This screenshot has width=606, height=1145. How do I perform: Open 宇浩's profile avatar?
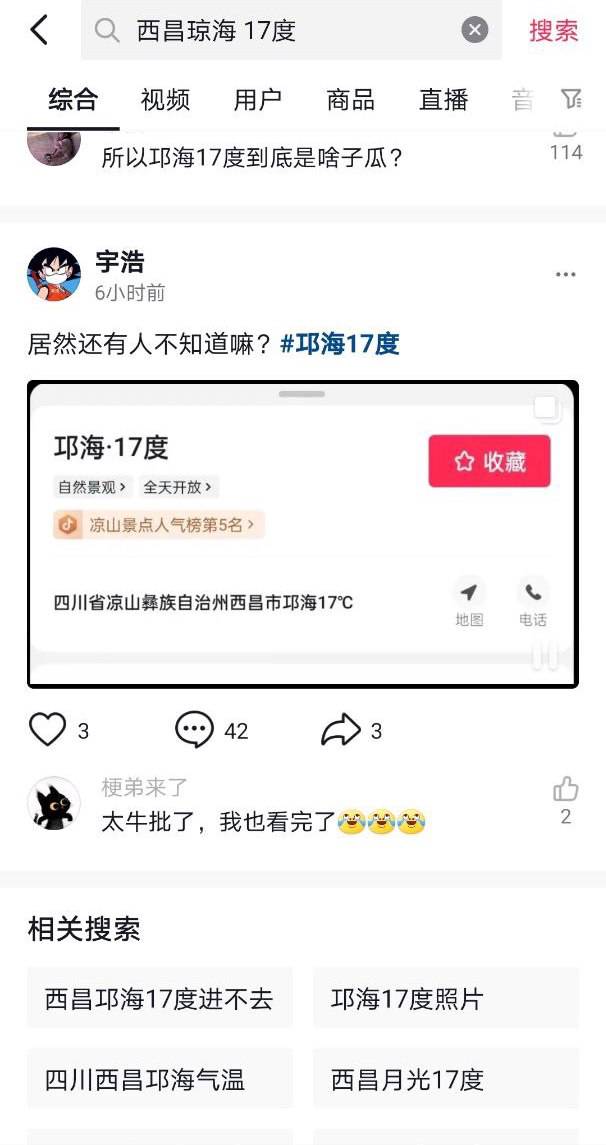(x=54, y=275)
